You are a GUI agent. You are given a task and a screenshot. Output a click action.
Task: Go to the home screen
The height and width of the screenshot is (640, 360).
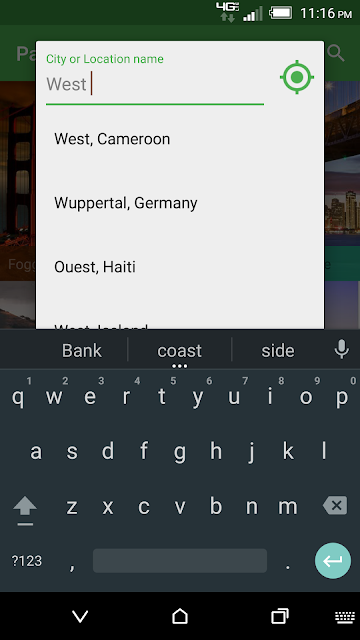click(x=180, y=616)
